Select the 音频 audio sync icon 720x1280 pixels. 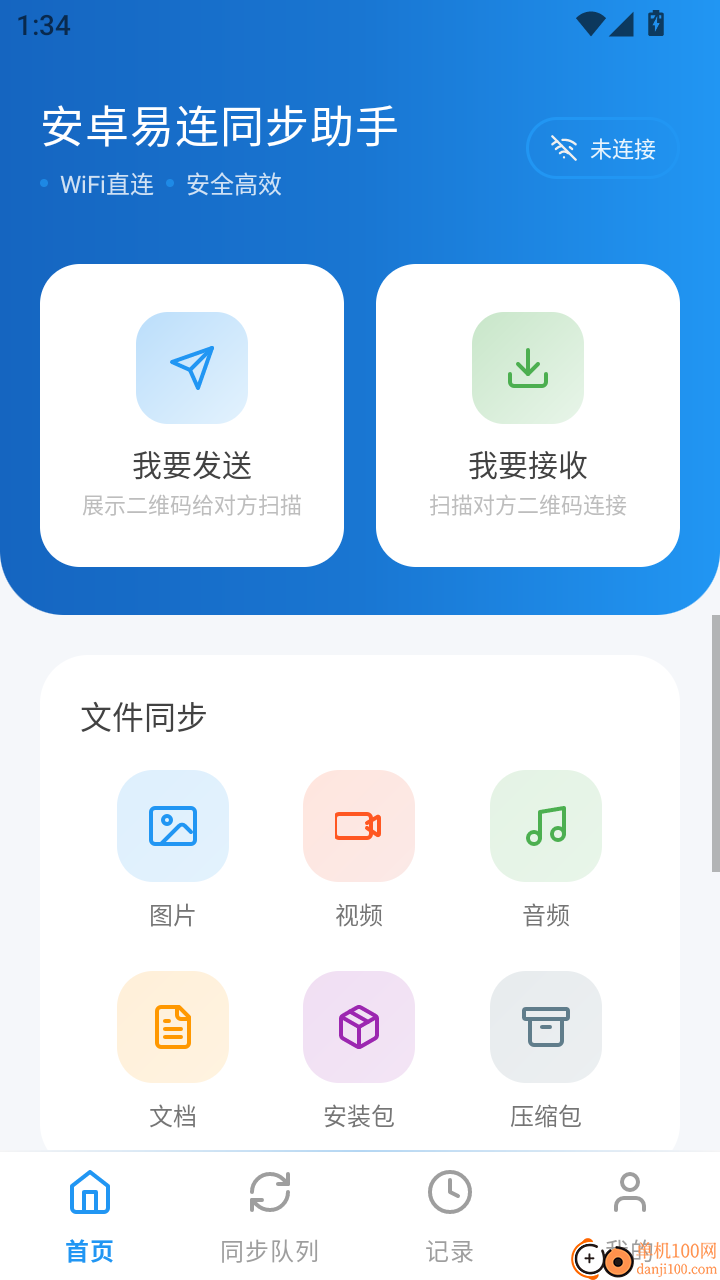click(545, 826)
